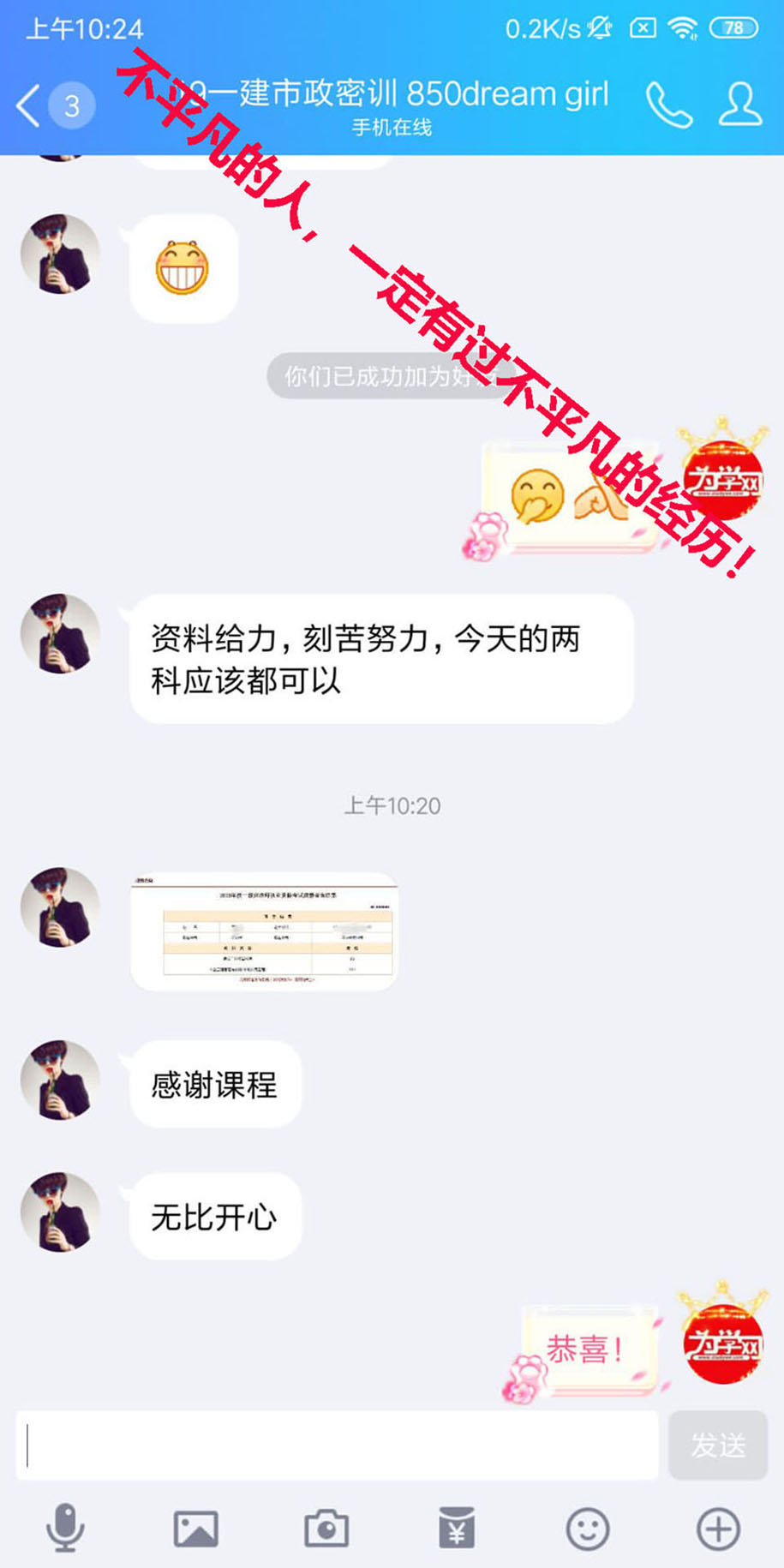Open the score sheet image message

pyautogui.click(x=264, y=931)
